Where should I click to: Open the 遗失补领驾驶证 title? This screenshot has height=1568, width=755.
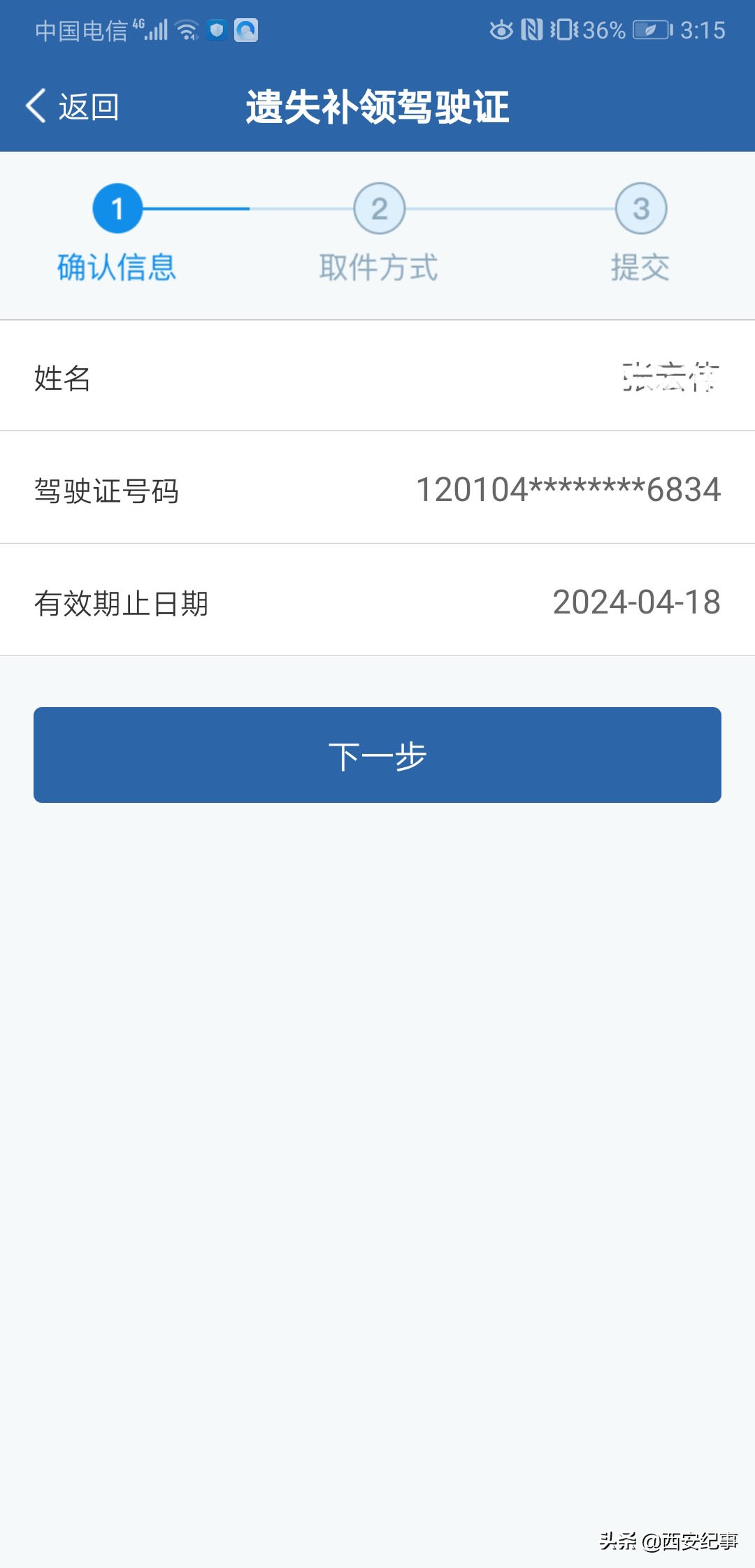(x=377, y=105)
